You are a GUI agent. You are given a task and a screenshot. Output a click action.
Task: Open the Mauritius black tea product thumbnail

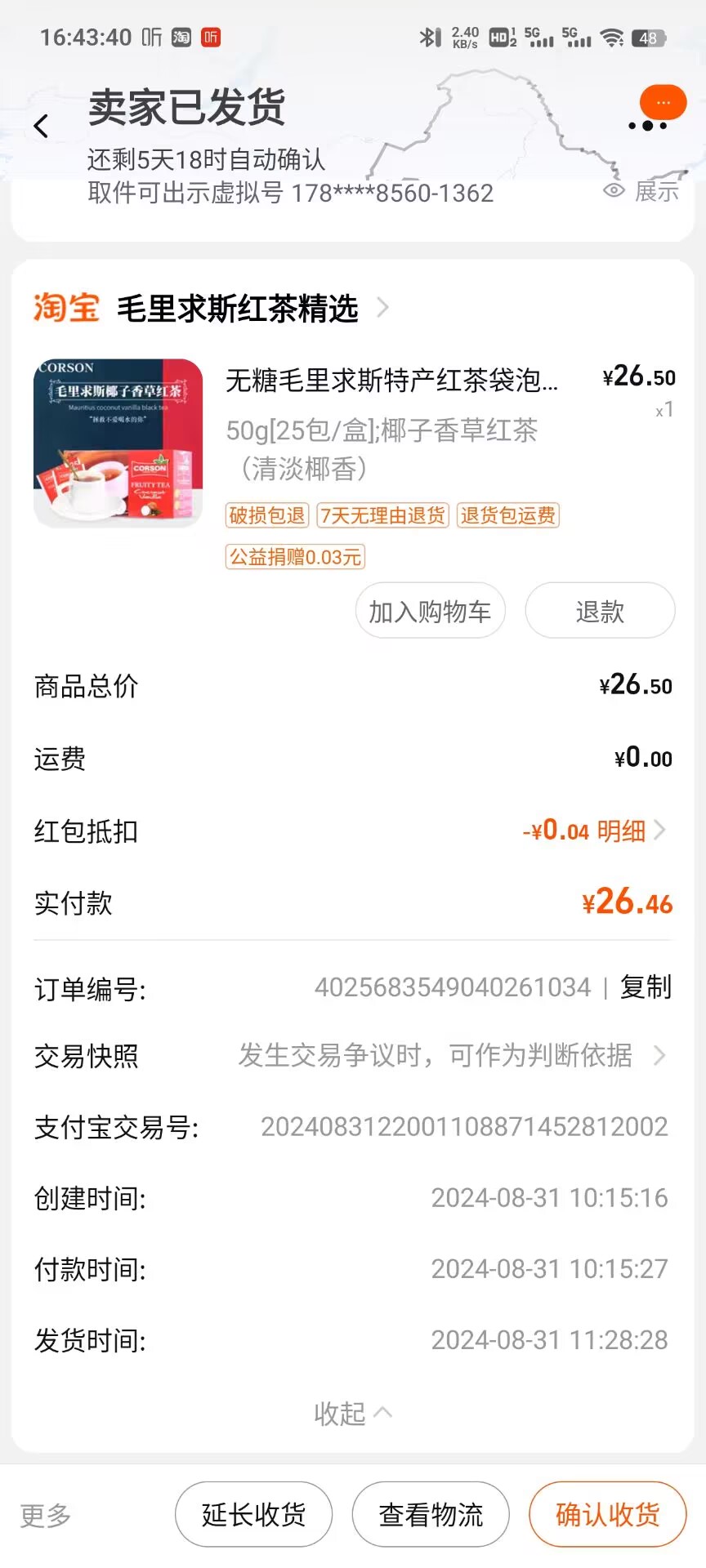[x=118, y=443]
